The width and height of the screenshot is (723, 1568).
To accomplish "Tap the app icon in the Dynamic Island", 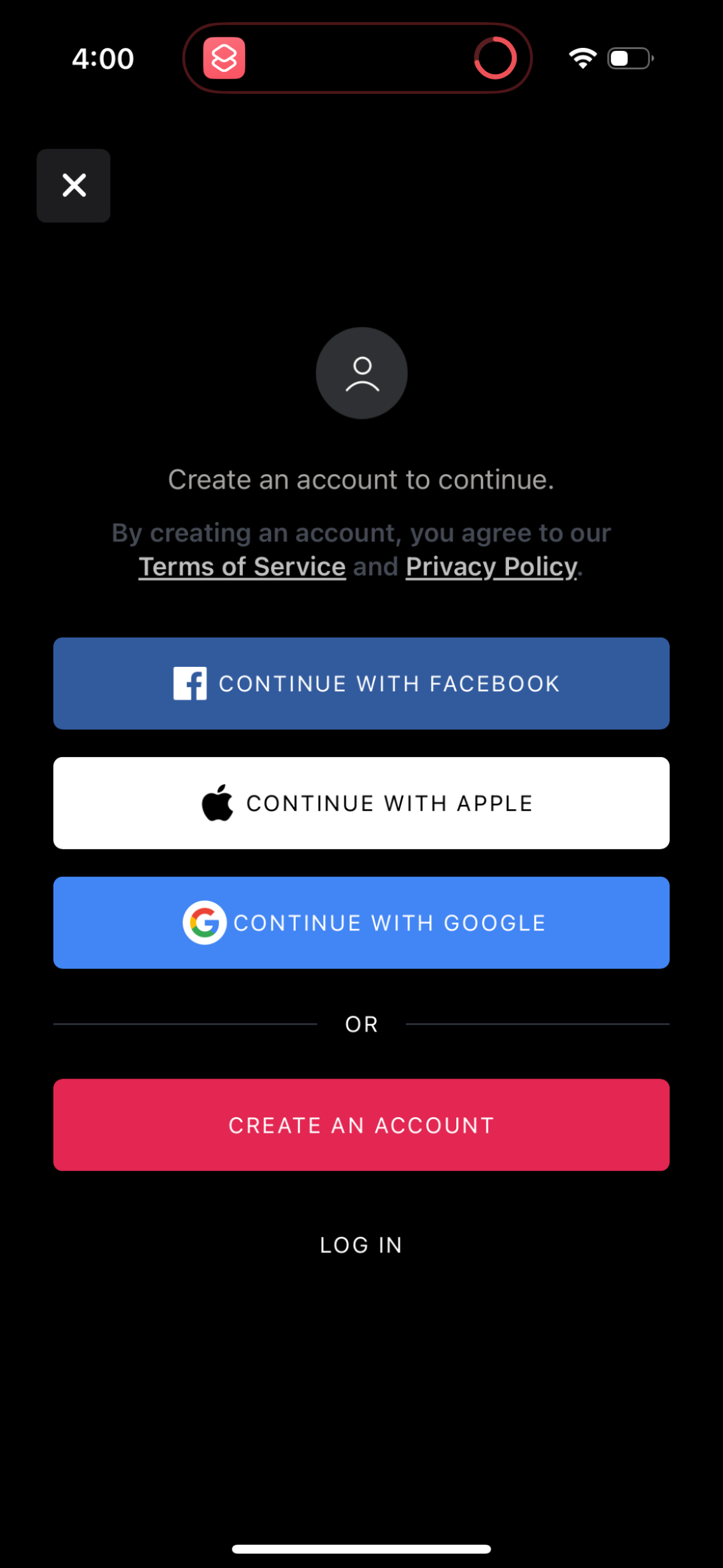I will (x=224, y=58).
